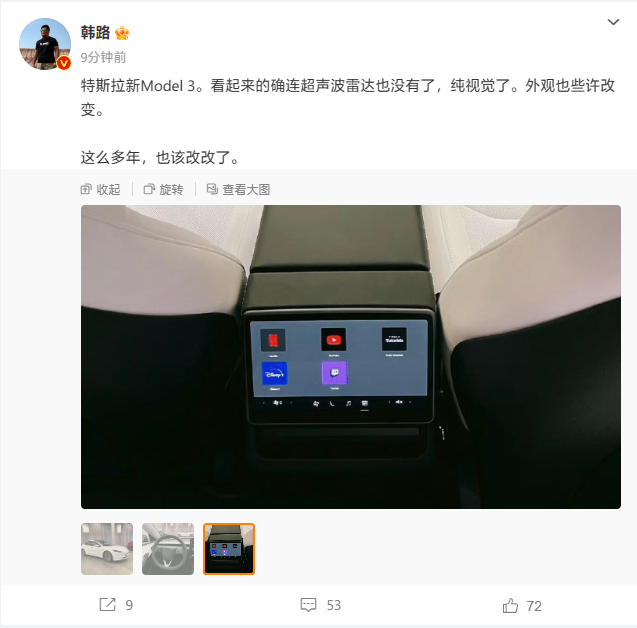This screenshot has height=628, width=637.
Task: Open the enlarged rear screen photo
Action: click(x=350, y=356)
